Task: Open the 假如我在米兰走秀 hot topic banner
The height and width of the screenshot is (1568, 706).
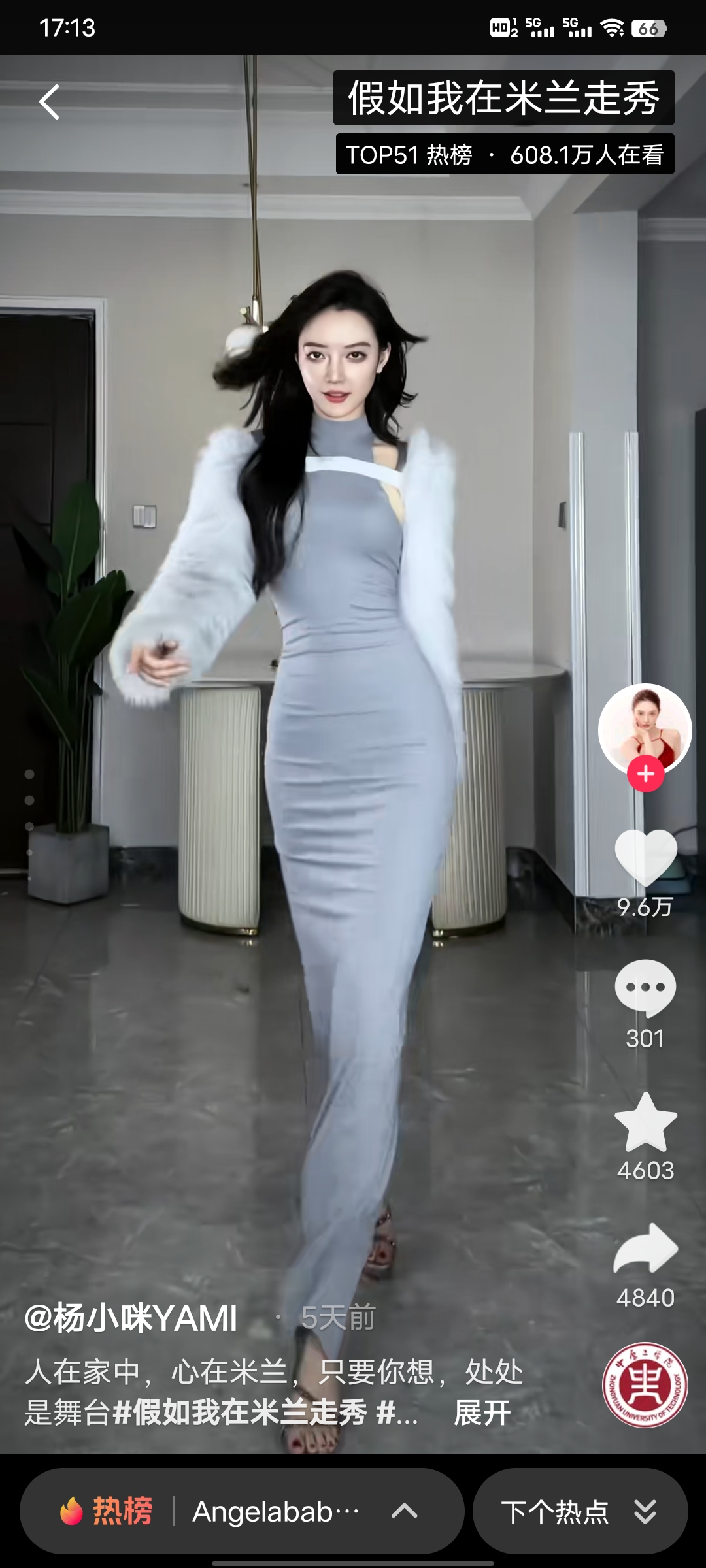Action: pos(503,98)
